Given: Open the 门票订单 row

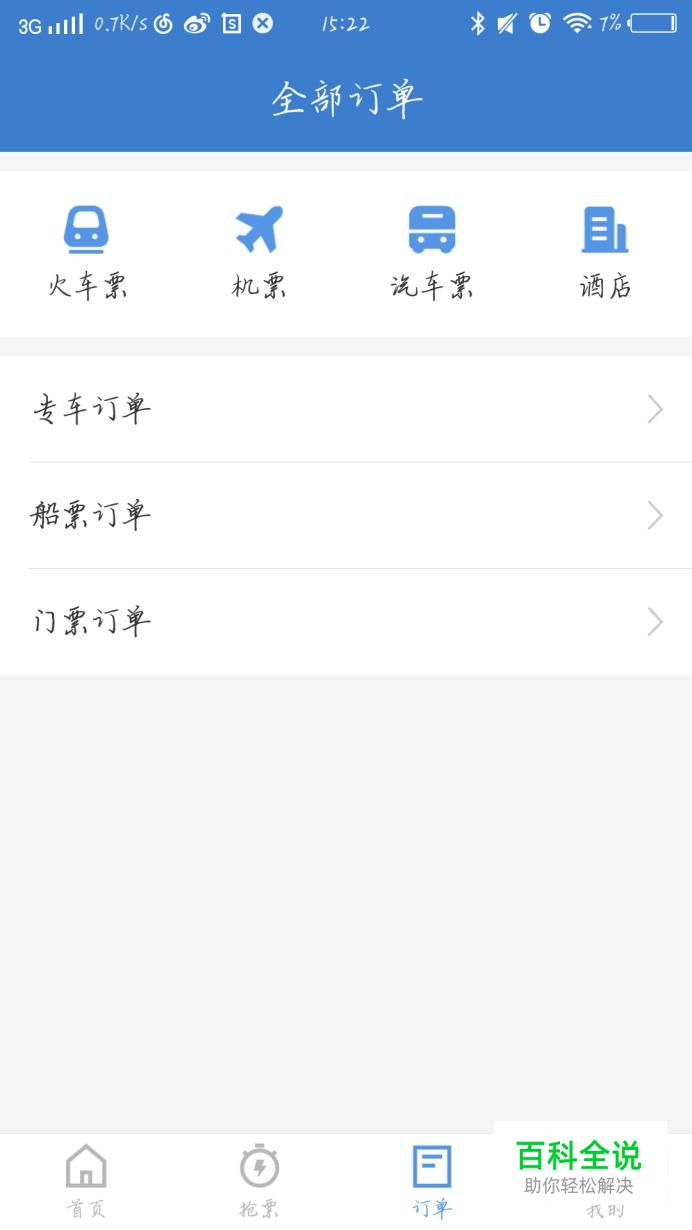Looking at the screenshot, I should 346,622.
